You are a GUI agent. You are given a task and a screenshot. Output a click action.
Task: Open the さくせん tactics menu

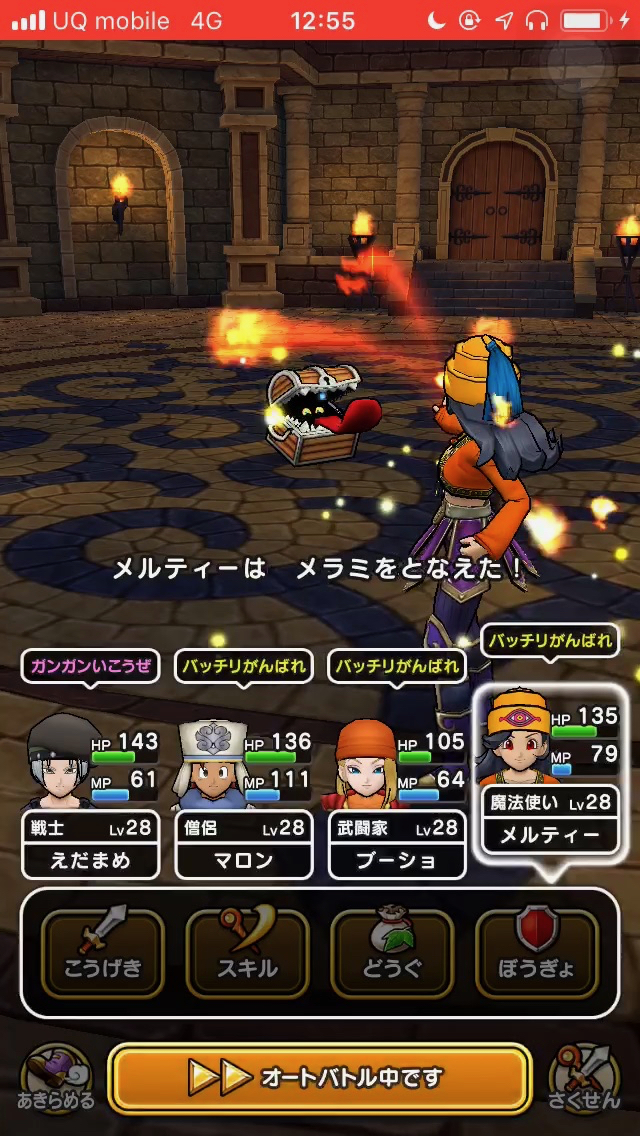[585, 1078]
